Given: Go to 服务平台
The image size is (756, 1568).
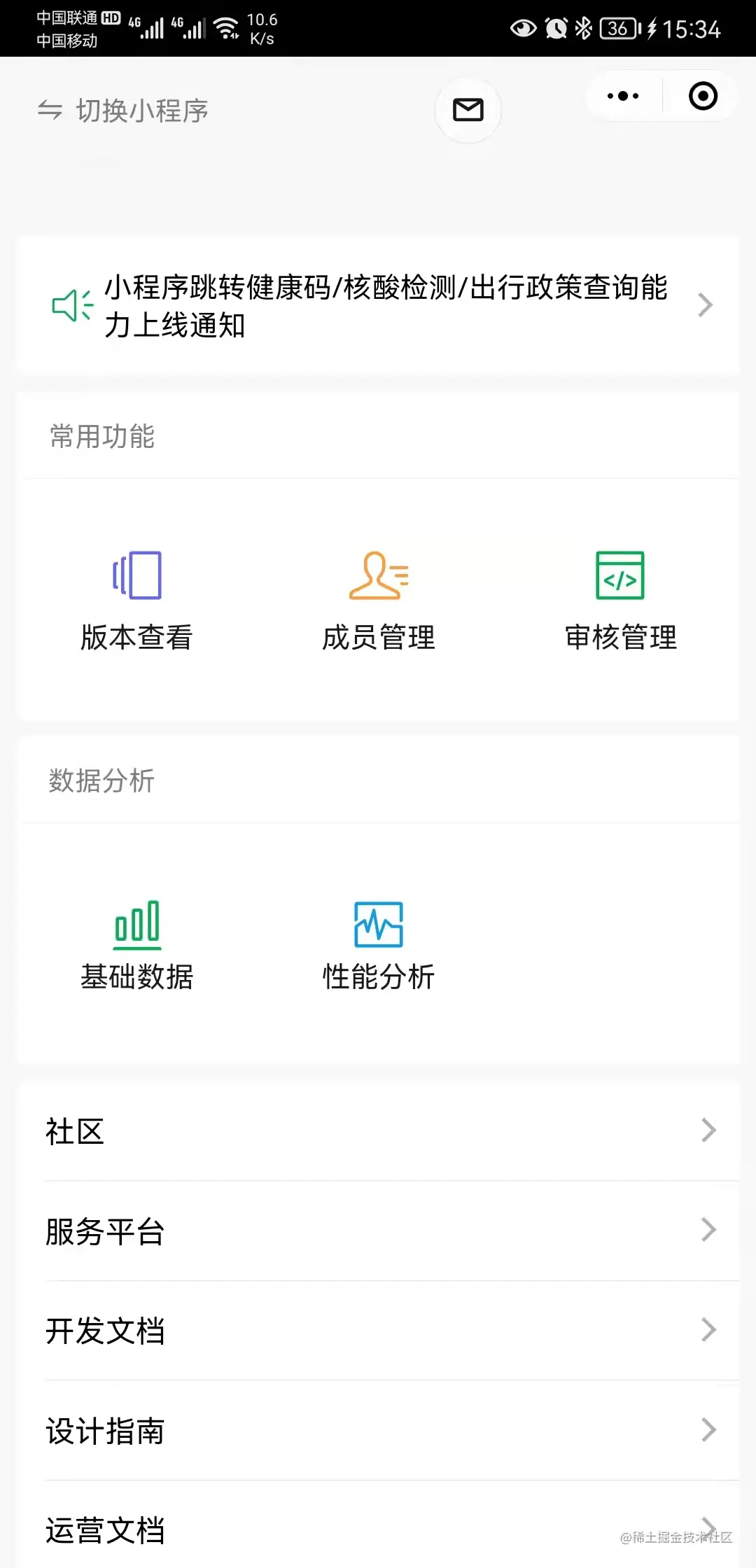Looking at the screenshot, I should (378, 1231).
